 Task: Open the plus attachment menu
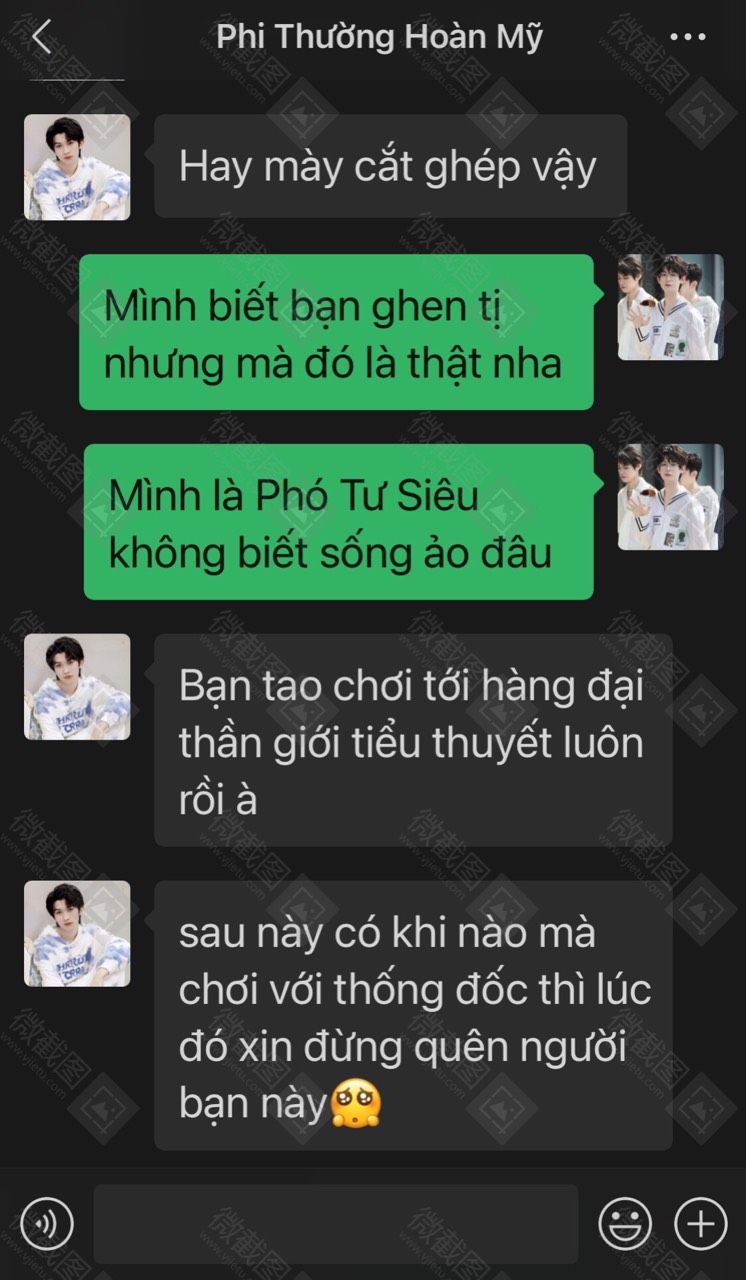coord(700,1223)
